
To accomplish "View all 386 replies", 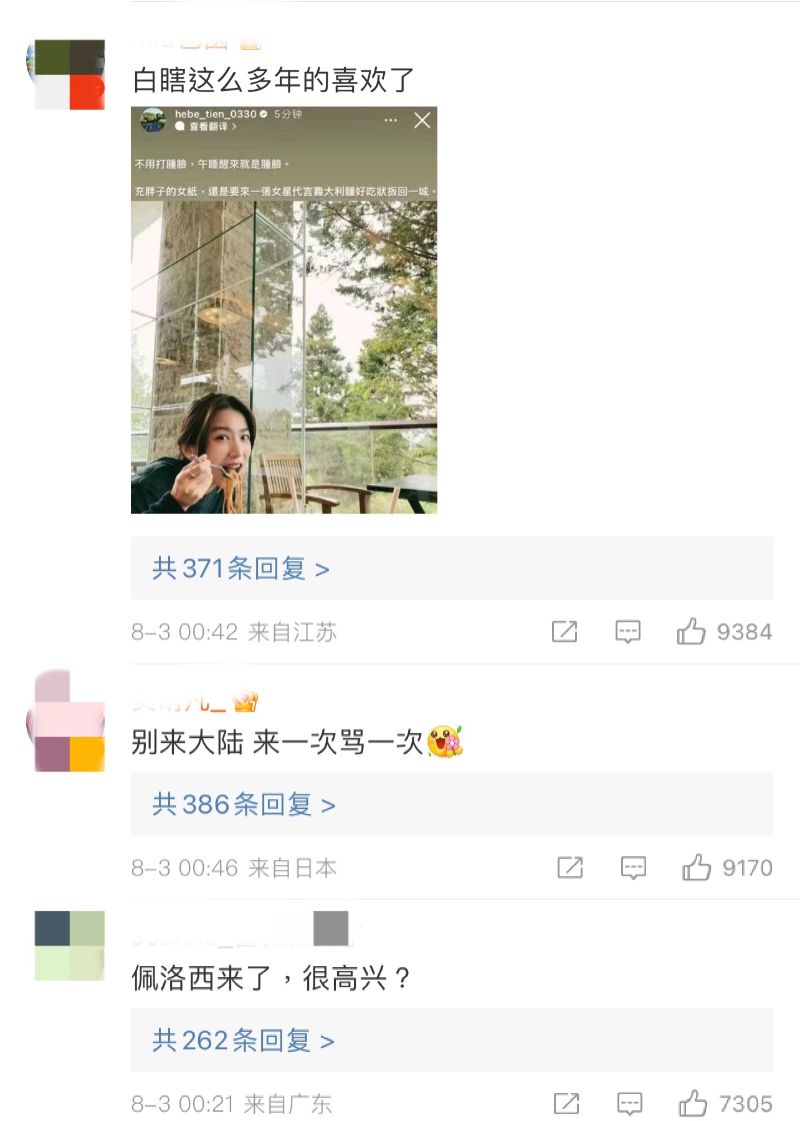I will [x=244, y=804].
